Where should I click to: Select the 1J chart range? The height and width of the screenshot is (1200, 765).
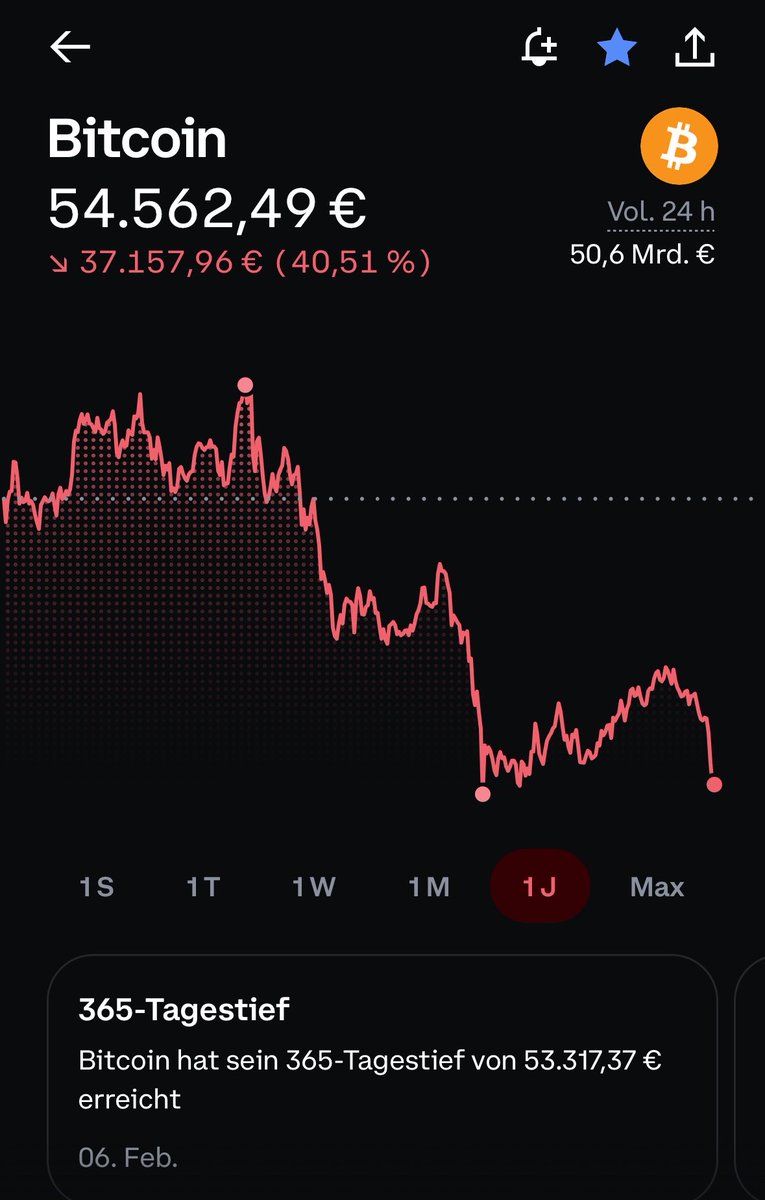tap(540, 886)
